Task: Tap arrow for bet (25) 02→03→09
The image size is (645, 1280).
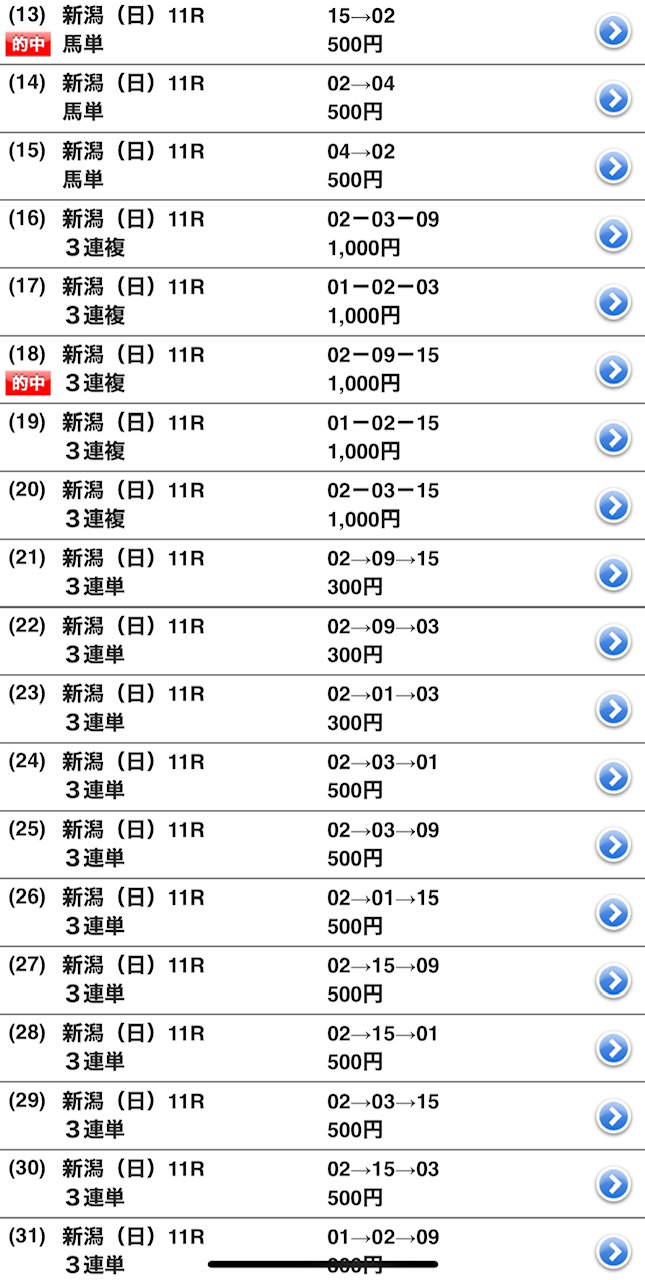Action: (613, 845)
